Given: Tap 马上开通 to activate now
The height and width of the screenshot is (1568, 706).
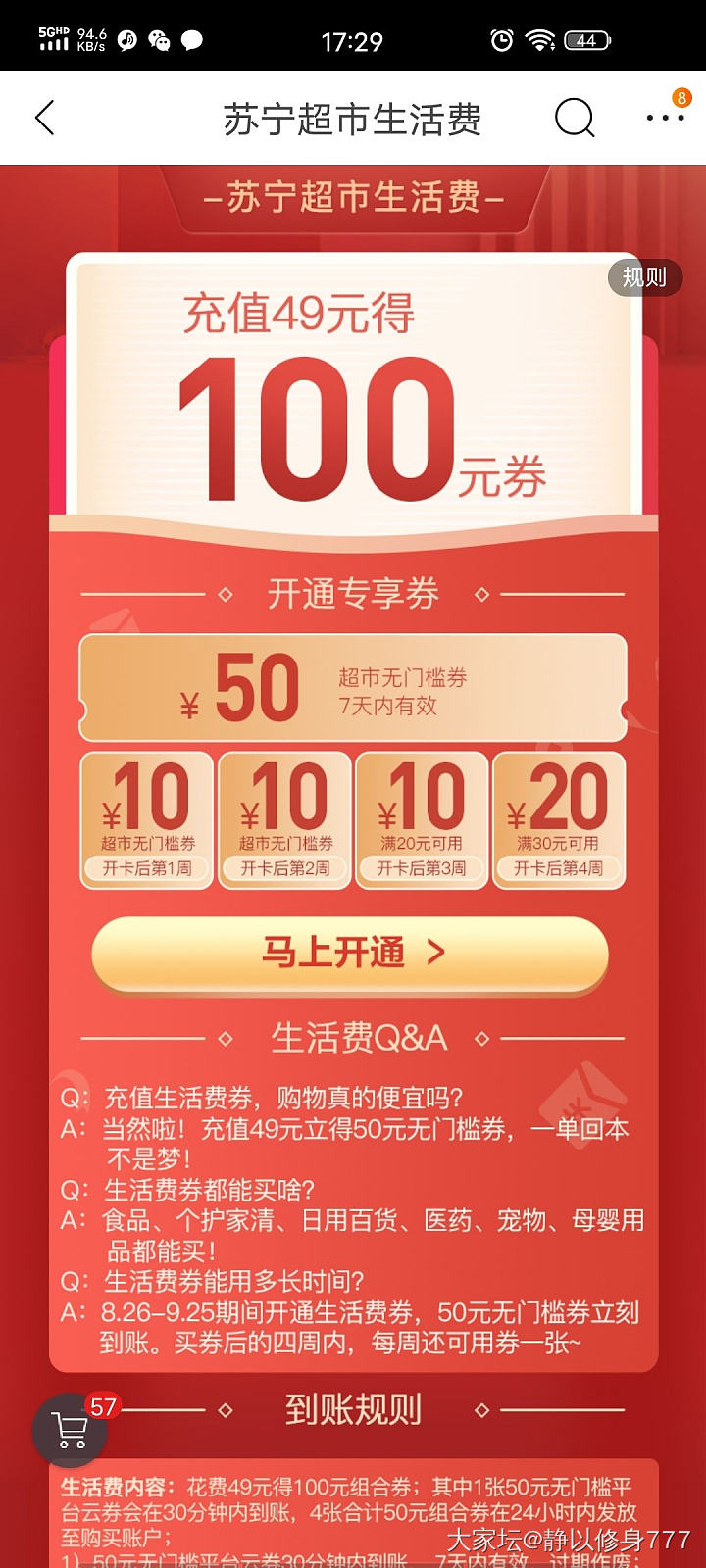Looking at the screenshot, I should point(350,953).
